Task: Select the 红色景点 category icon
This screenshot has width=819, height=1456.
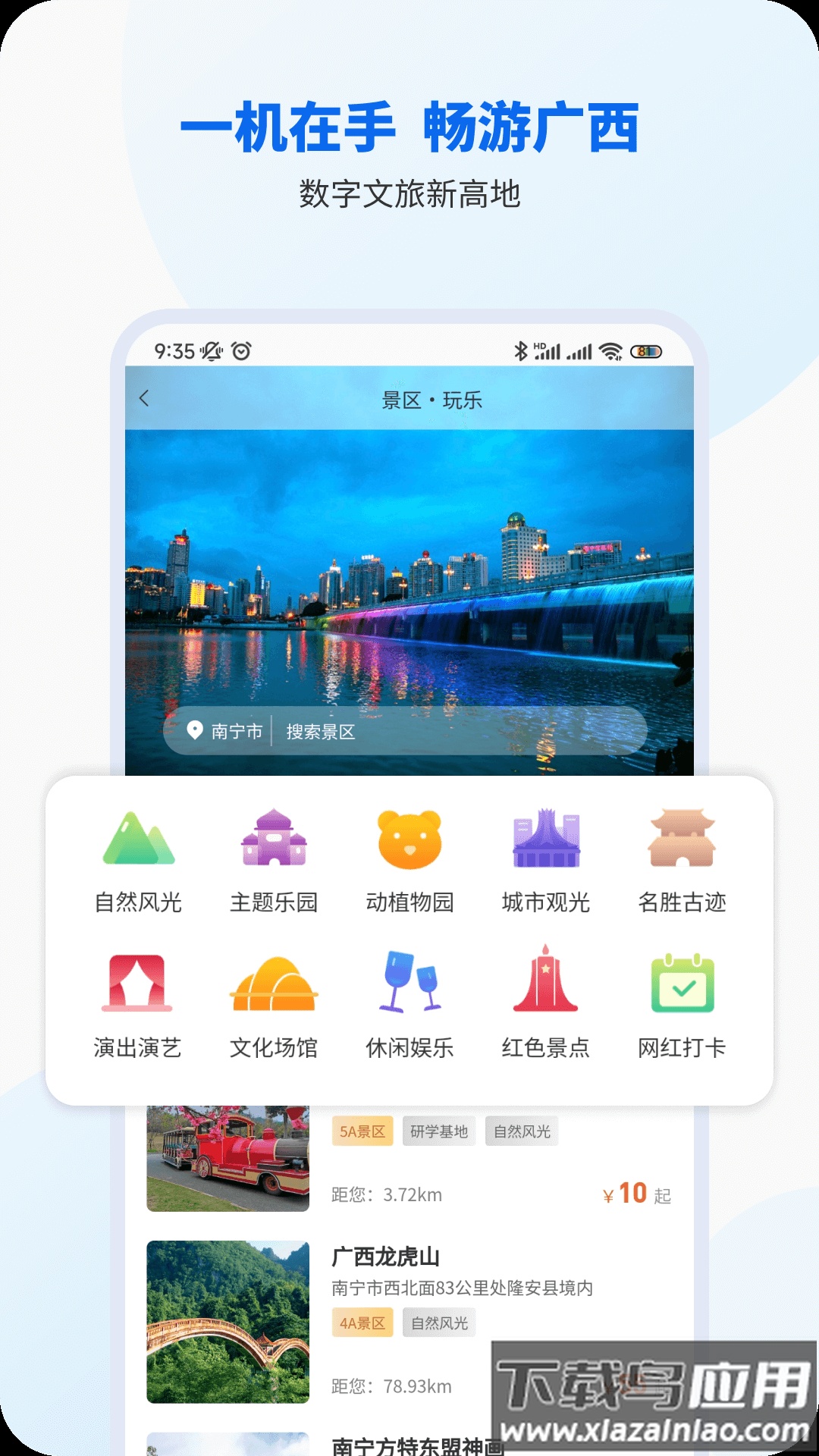Action: [544, 986]
